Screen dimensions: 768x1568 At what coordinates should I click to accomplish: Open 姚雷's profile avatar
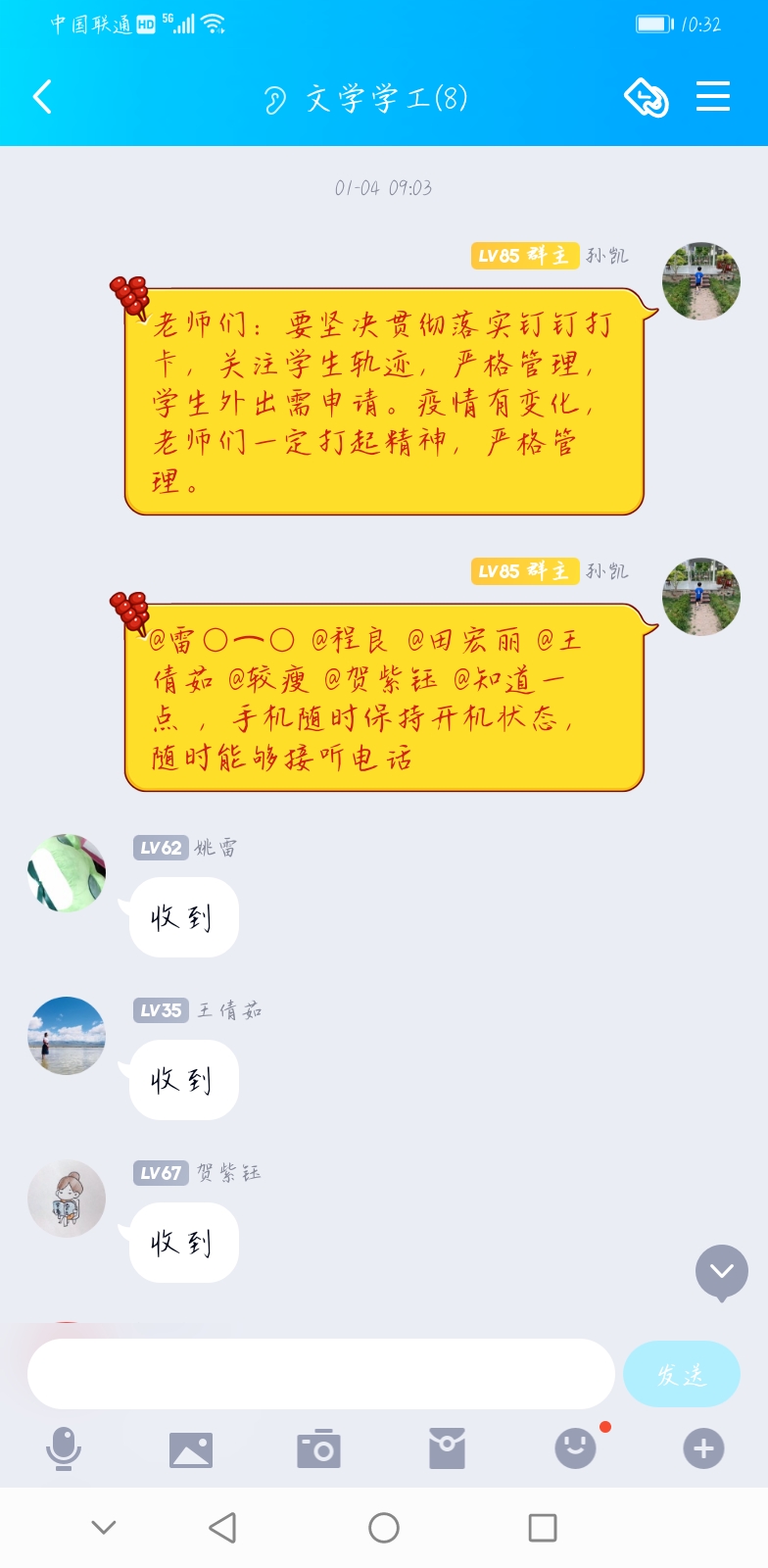pyautogui.click(x=67, y=873)
